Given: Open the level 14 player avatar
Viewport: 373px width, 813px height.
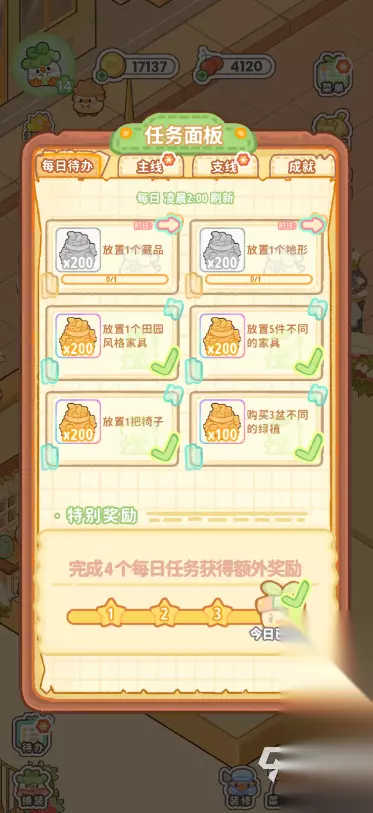Looking at the screenshot, I should (x=46, y=64).
